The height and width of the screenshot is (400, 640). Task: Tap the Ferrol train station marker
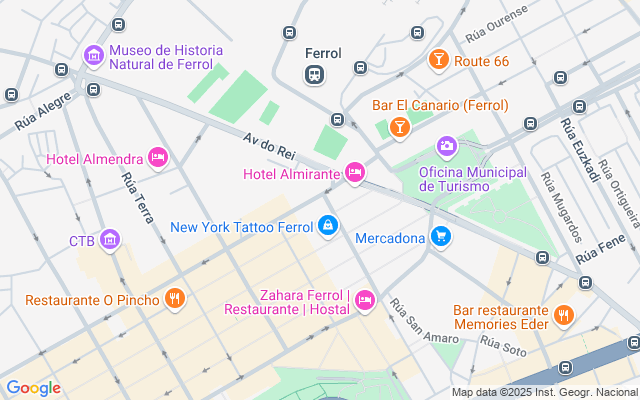click(x=315, y=75)
